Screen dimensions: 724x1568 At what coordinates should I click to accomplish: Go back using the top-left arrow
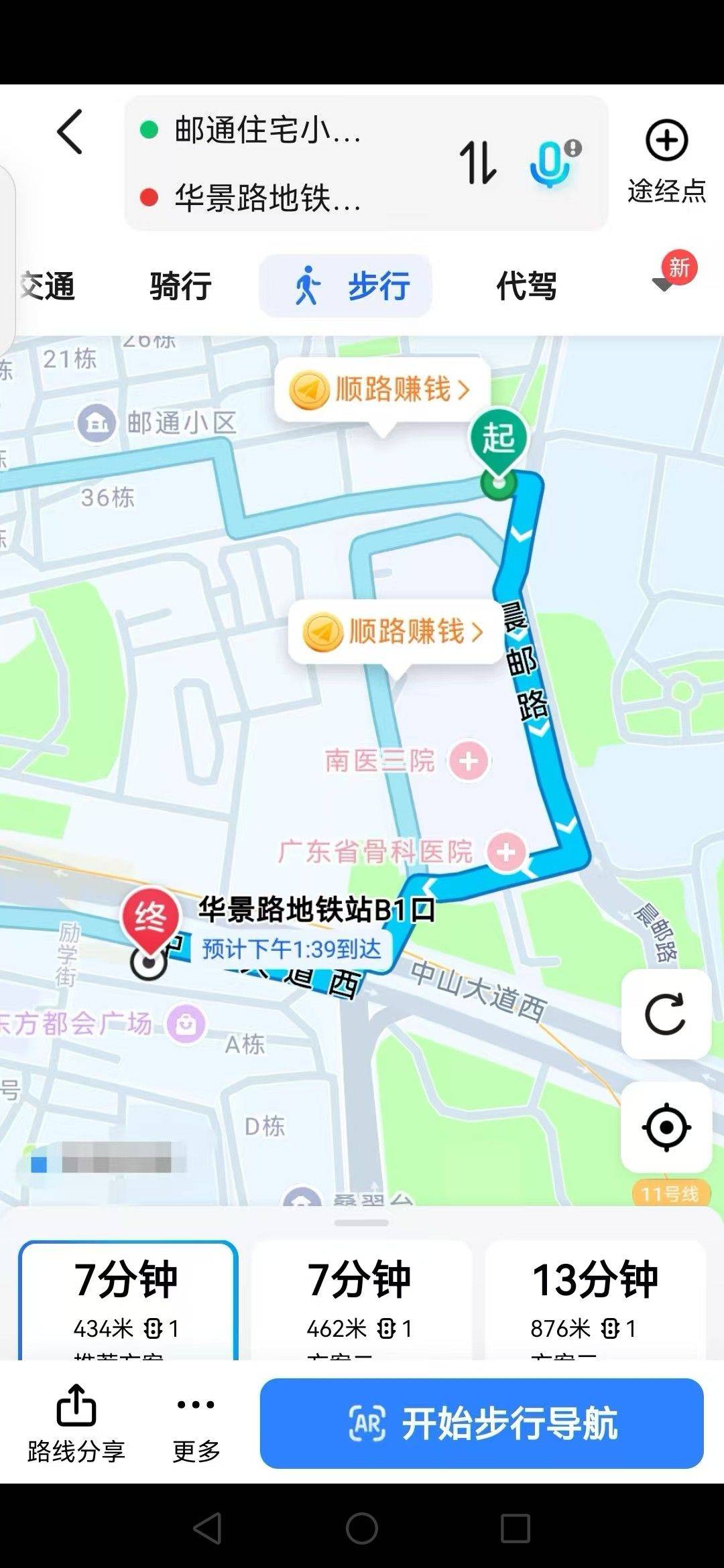coord(70,132)
